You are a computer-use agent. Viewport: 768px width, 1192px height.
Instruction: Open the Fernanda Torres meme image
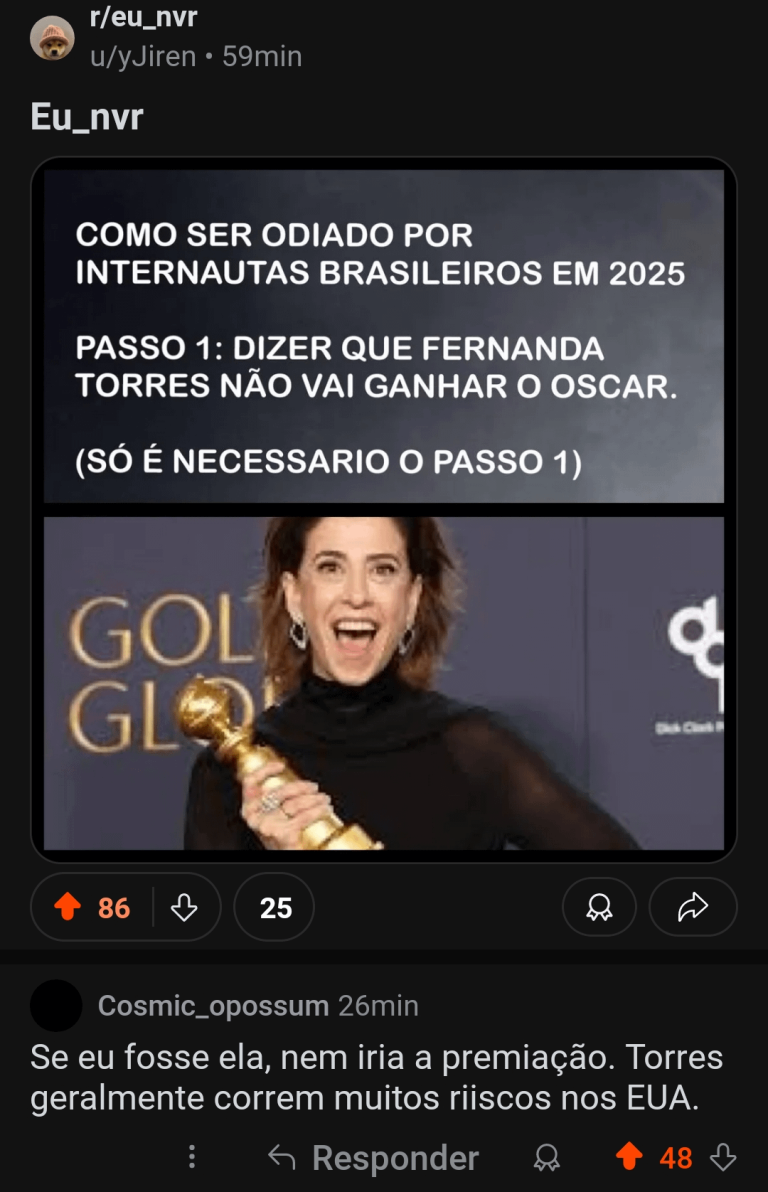click(x=384, y=510)
